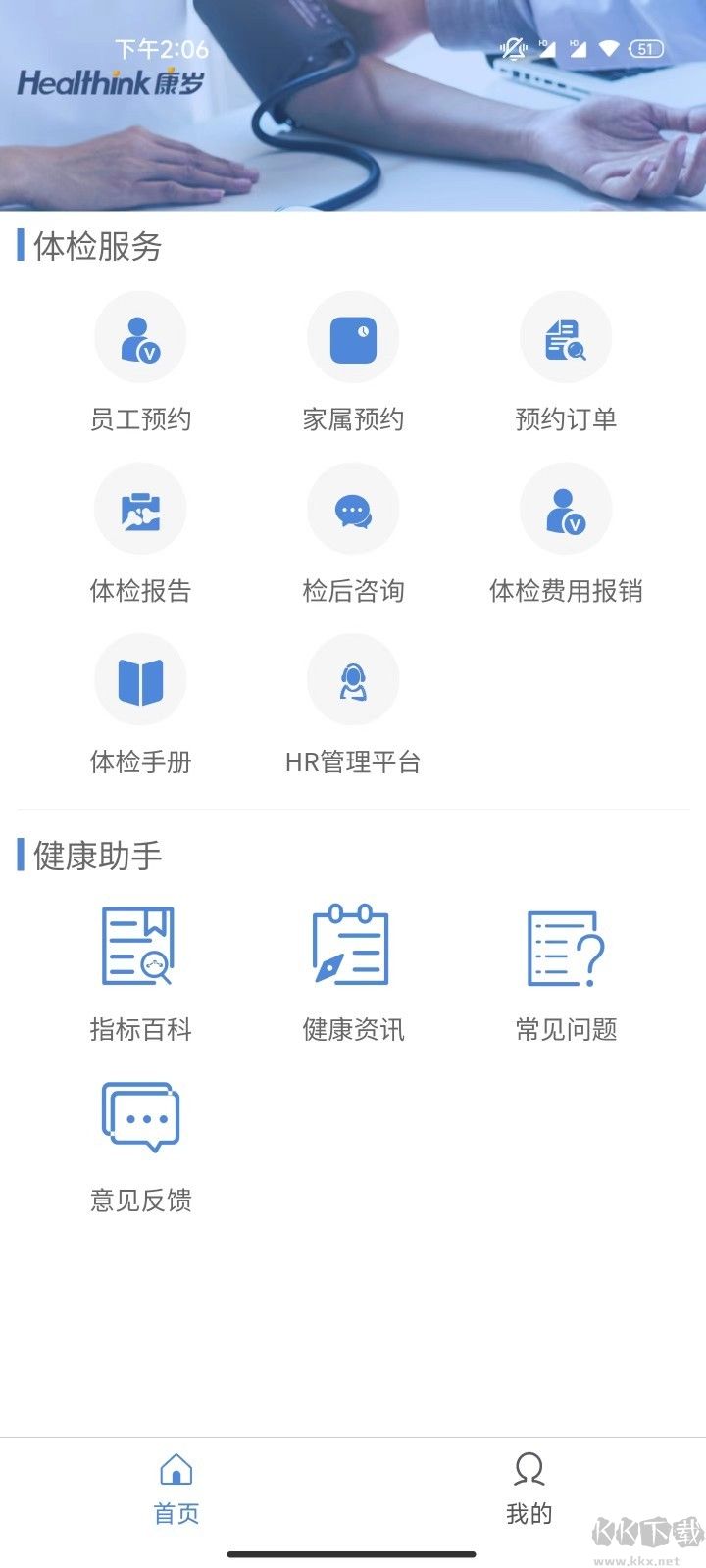Tap the 家属预约 family booking icon

pyautogui.click(x=353, y=336)
